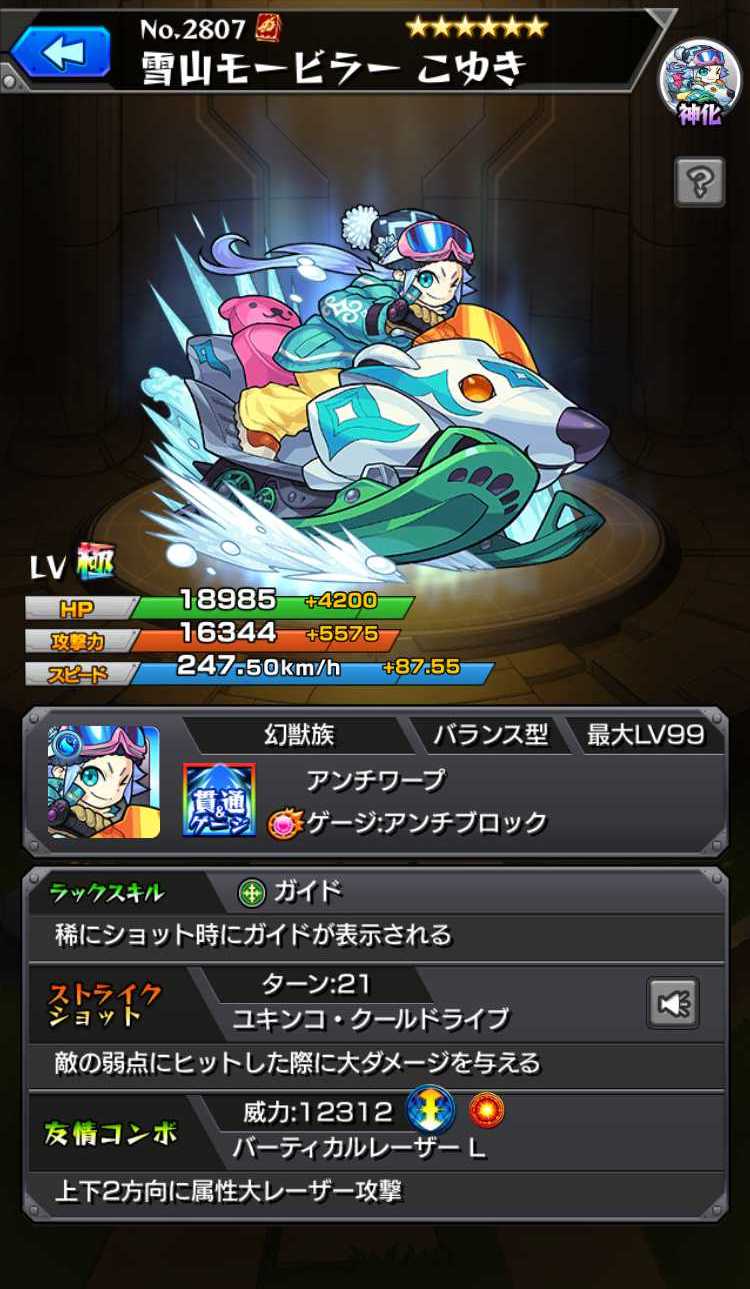Play the Strike Shot voice speaker icon

click(x=672, y=1003)
